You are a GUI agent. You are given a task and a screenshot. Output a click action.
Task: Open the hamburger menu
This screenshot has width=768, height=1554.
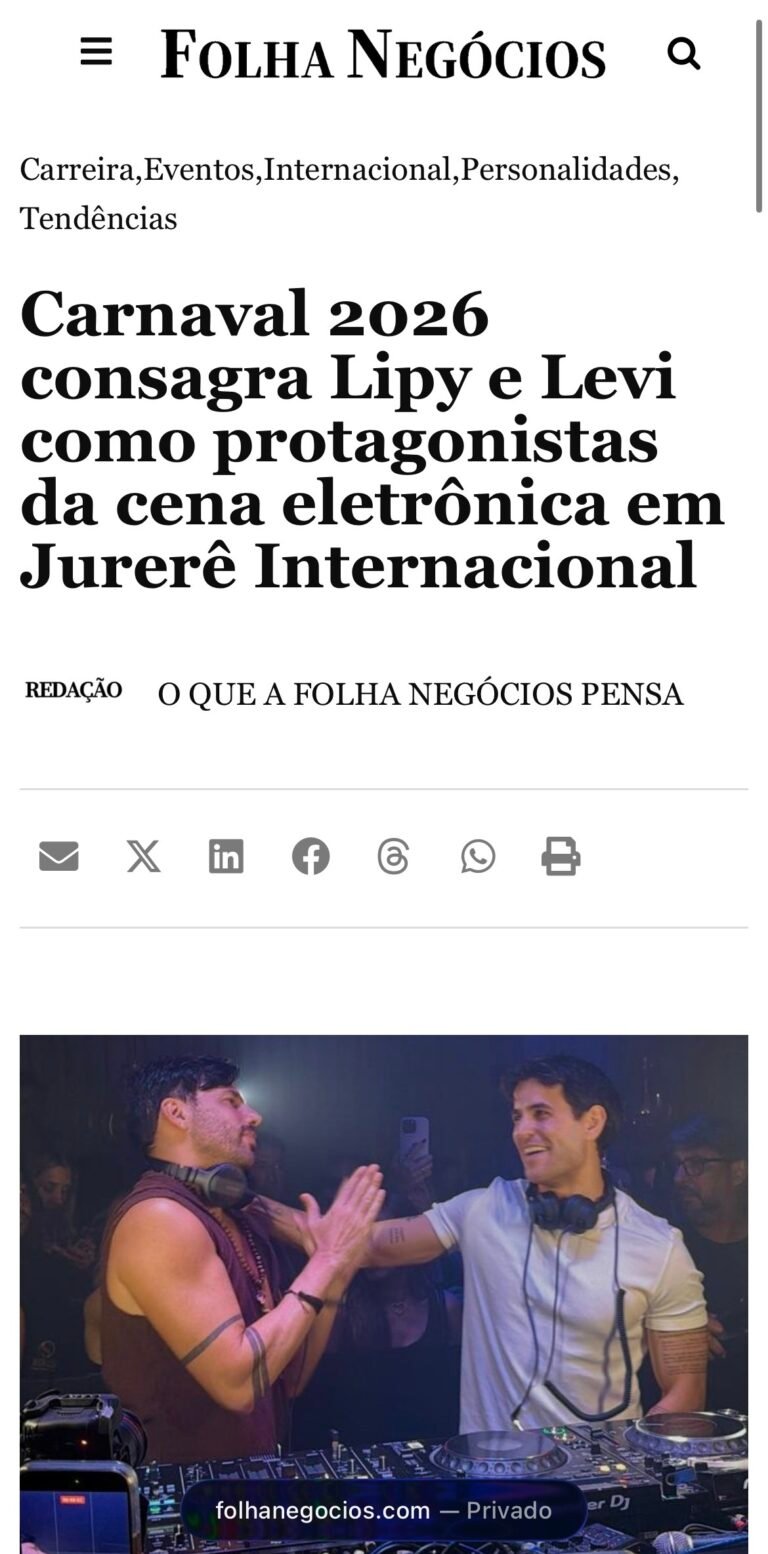tap(96, 52)
